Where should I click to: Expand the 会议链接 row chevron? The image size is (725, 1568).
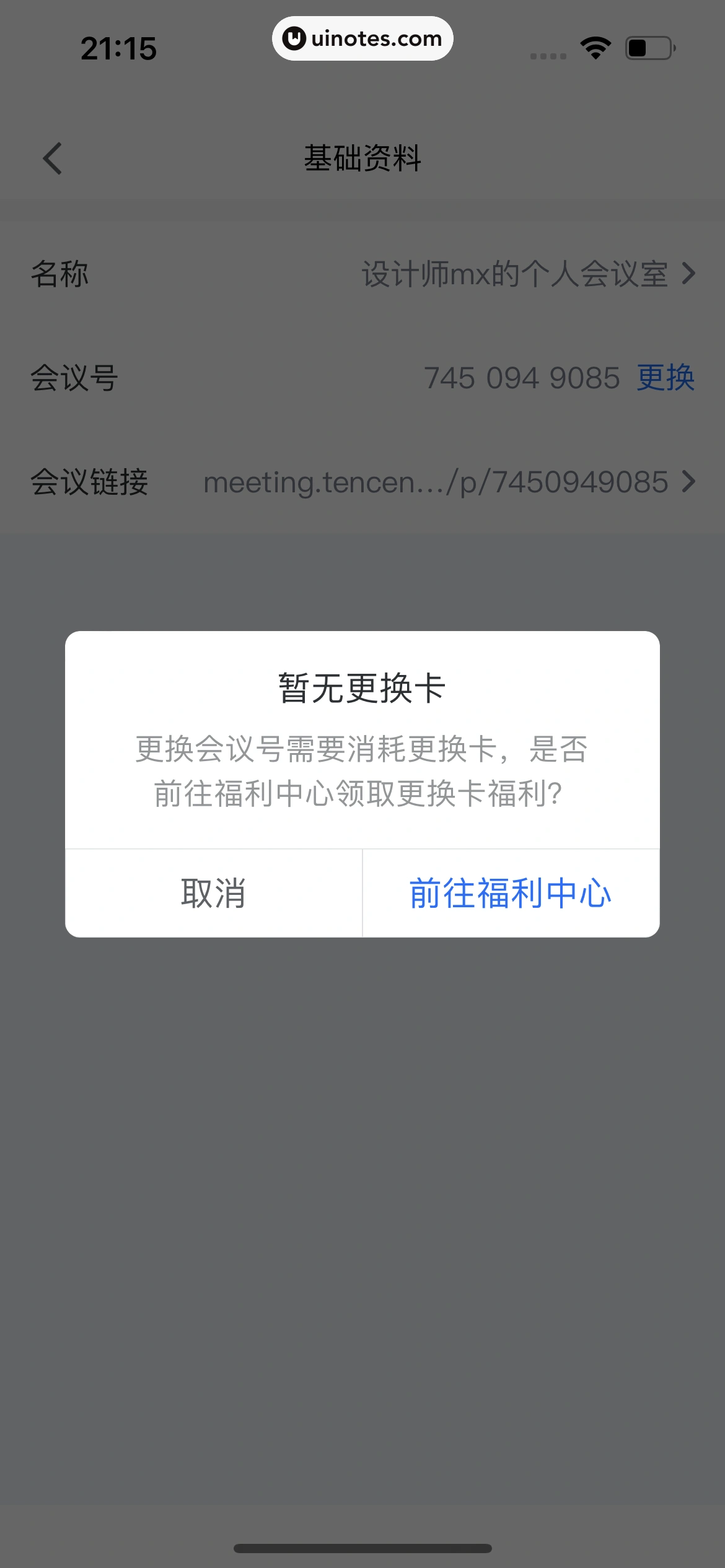(688, 483)
